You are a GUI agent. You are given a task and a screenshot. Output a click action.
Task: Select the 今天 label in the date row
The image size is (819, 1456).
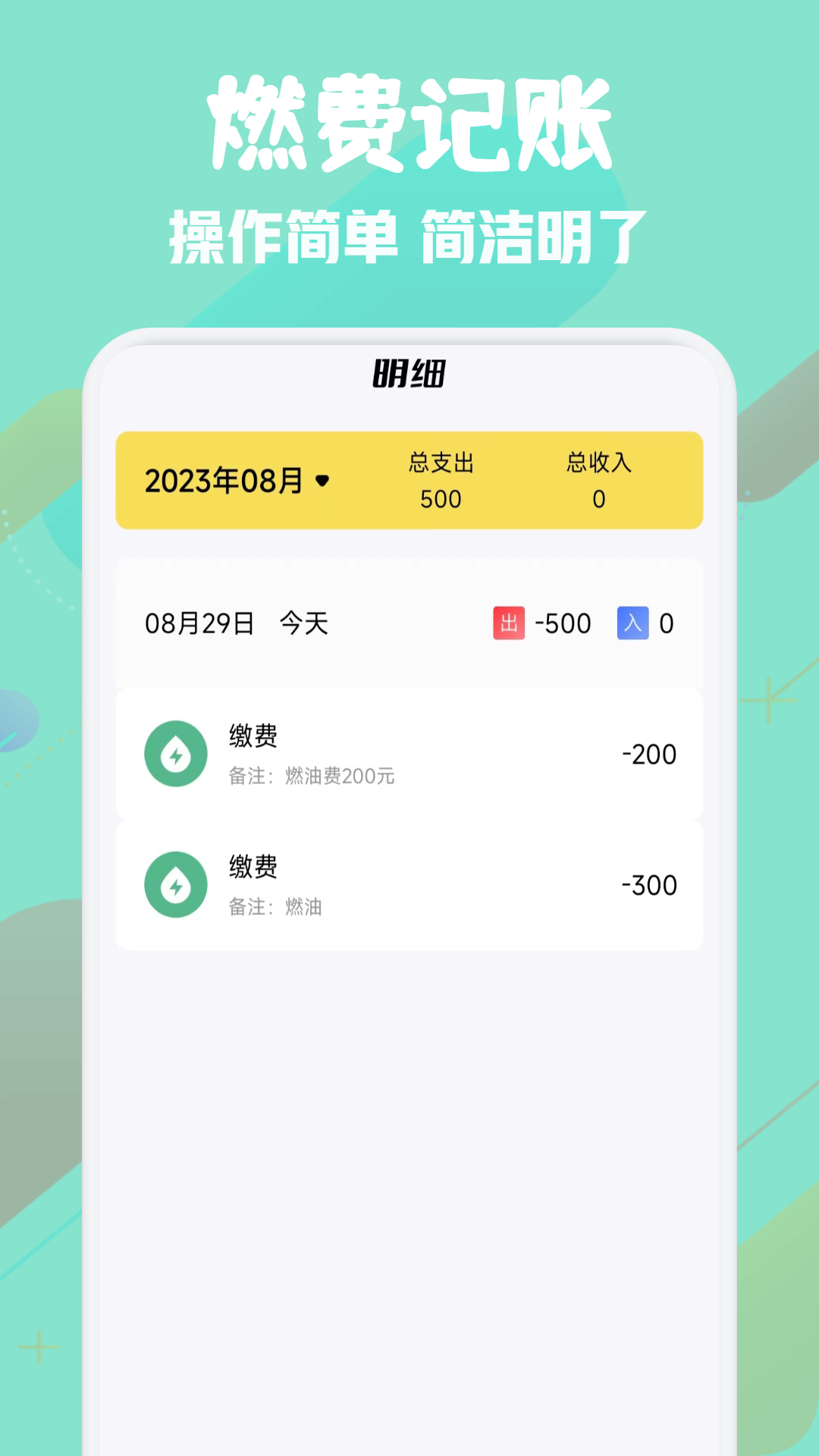tap(303, 623)
